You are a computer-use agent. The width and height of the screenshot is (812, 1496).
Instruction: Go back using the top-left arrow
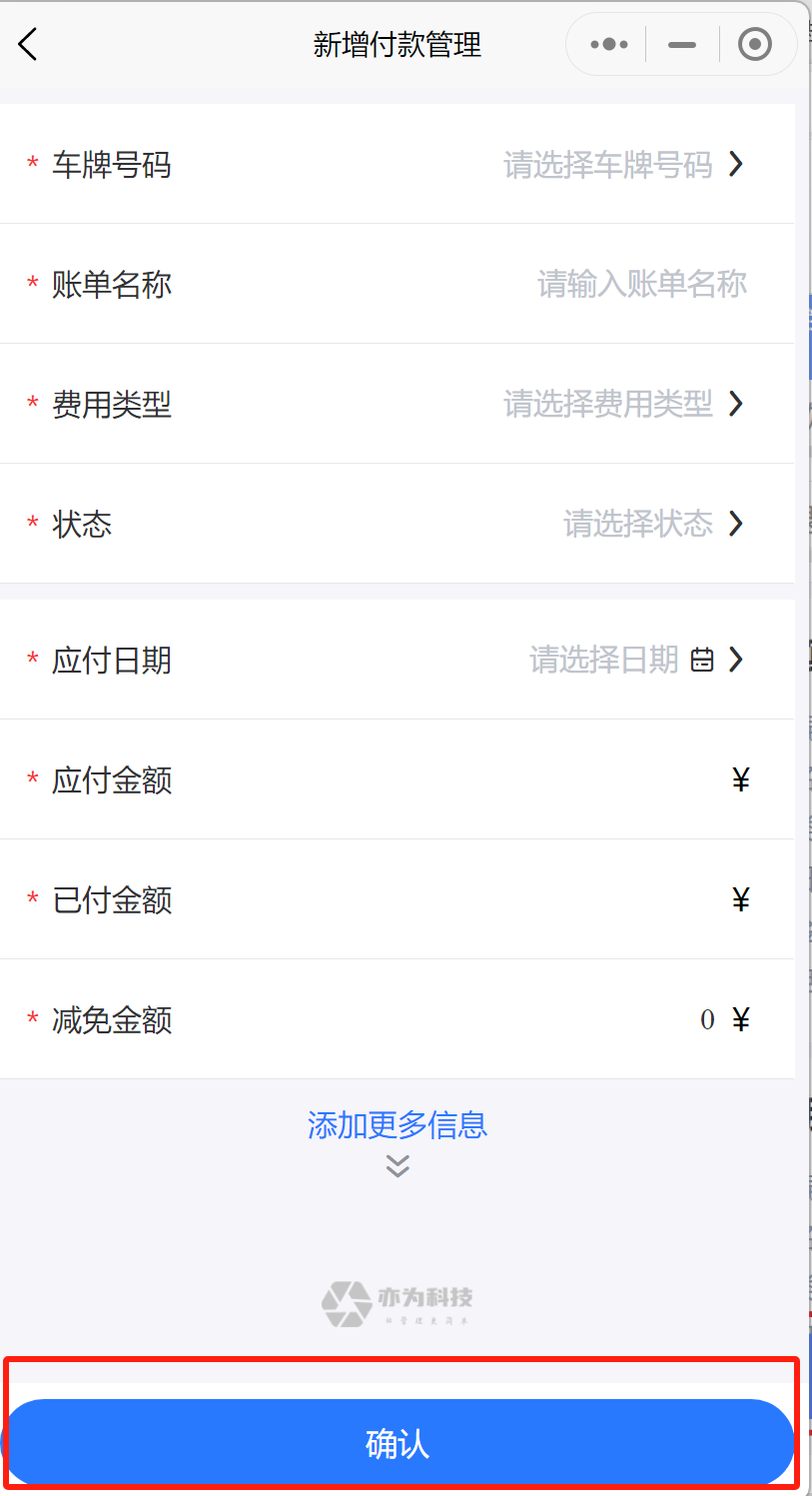[x=28, y=44]
